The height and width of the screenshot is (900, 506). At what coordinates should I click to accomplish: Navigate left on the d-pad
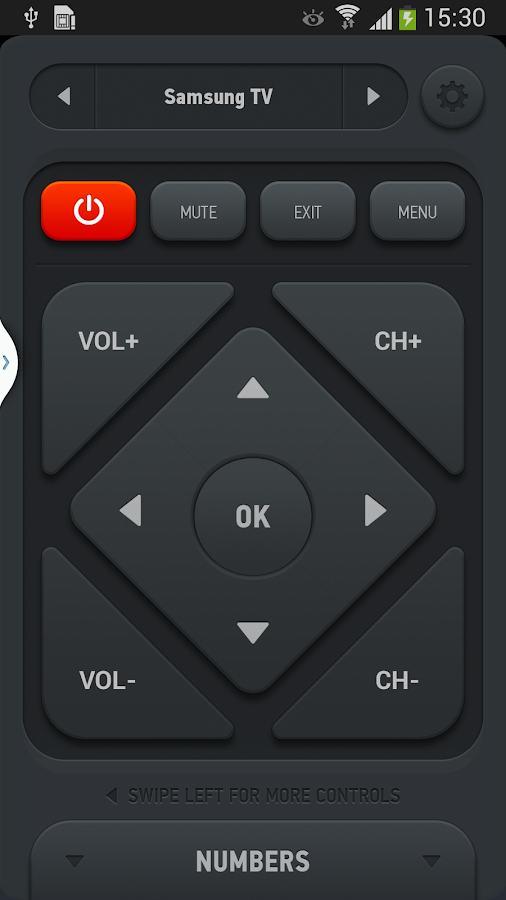(130, 510)
